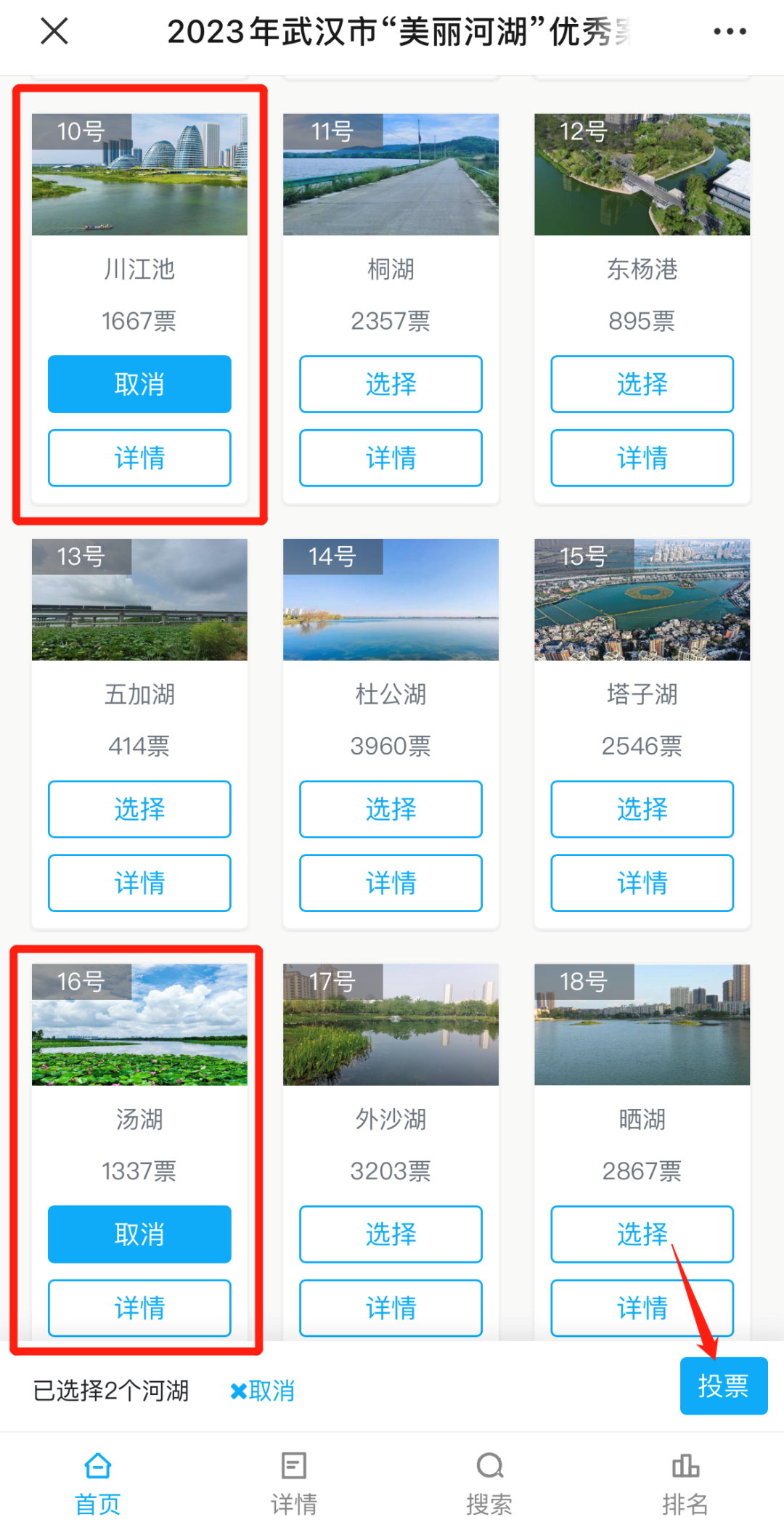Select 五加湖 for voting

[139, 809]
